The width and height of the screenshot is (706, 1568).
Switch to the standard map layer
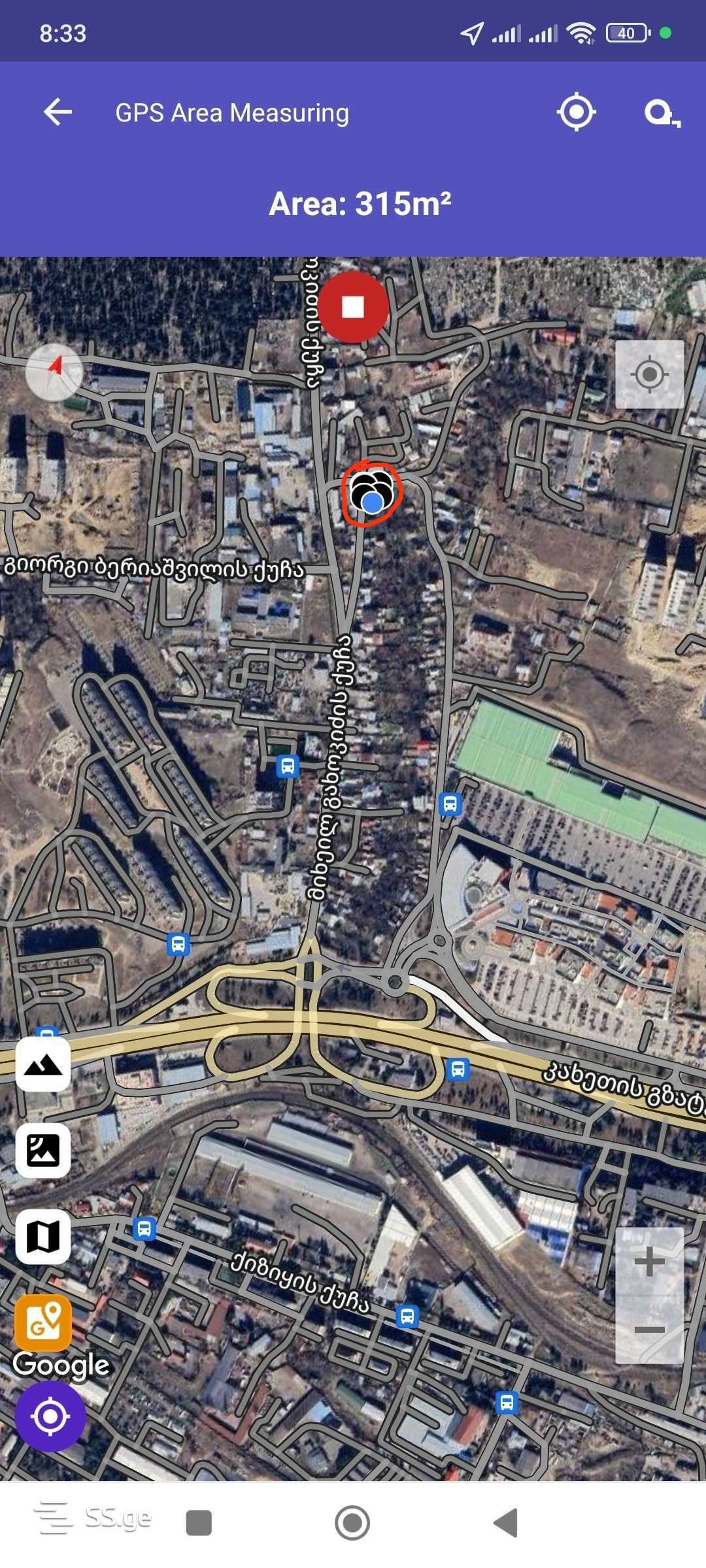[43, 1237]
